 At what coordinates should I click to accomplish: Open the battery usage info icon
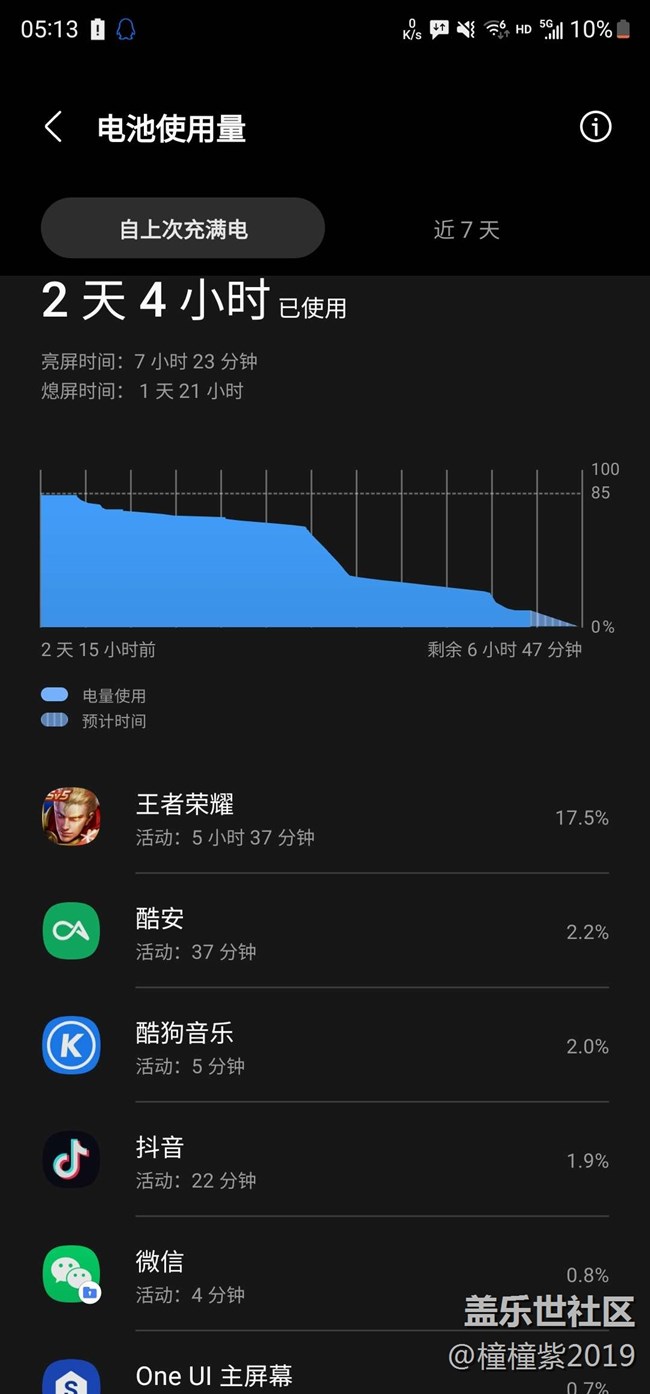coord(595,127)
